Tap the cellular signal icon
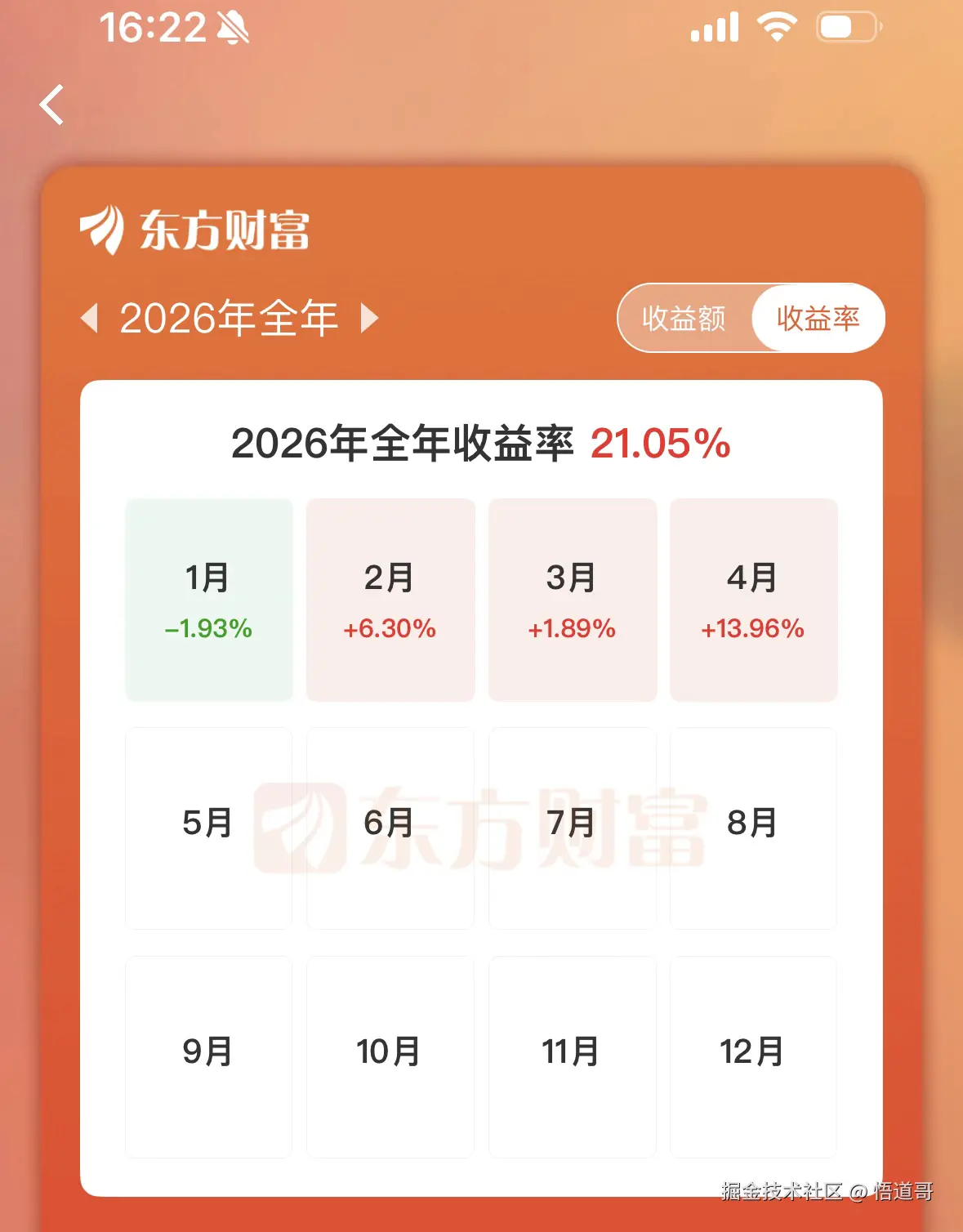The image size is (963, 1232). tap(713, 27)
